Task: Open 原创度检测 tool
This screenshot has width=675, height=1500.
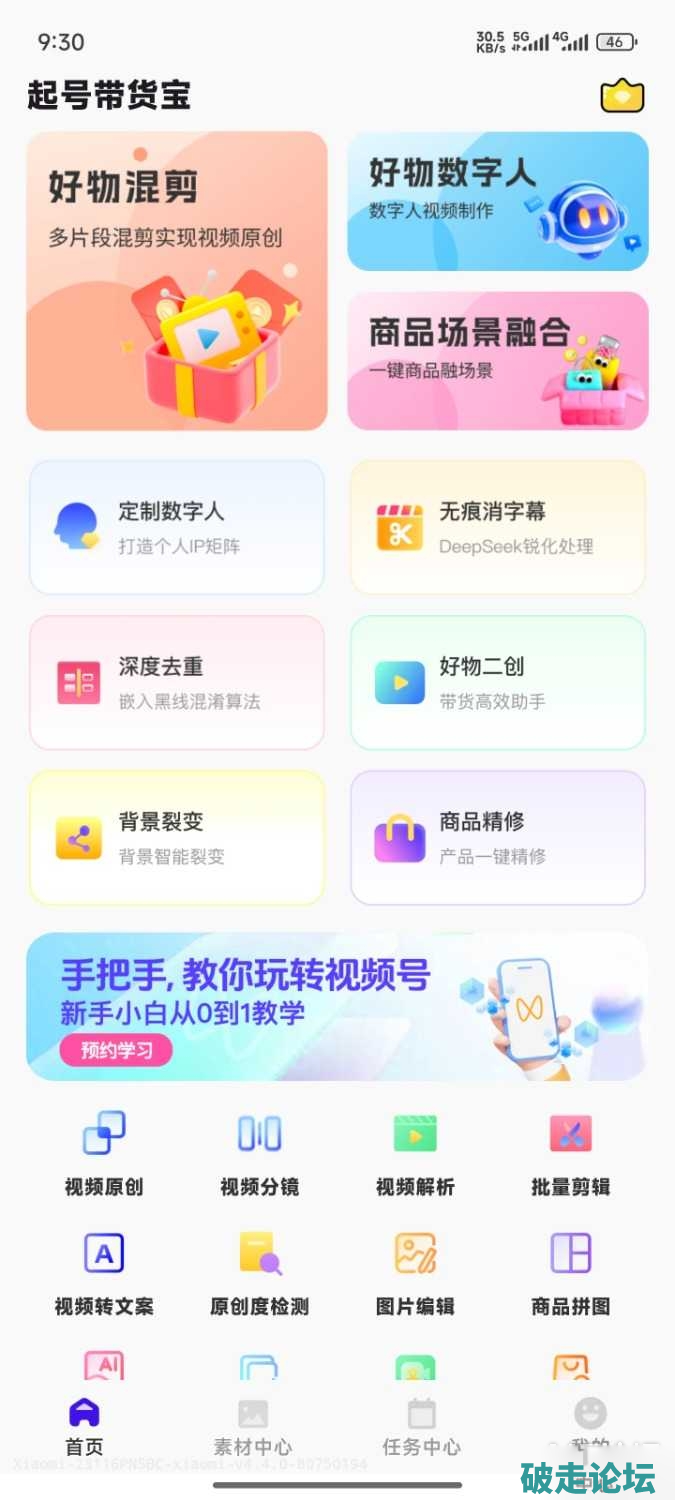Action: (x=260, y=1272)
